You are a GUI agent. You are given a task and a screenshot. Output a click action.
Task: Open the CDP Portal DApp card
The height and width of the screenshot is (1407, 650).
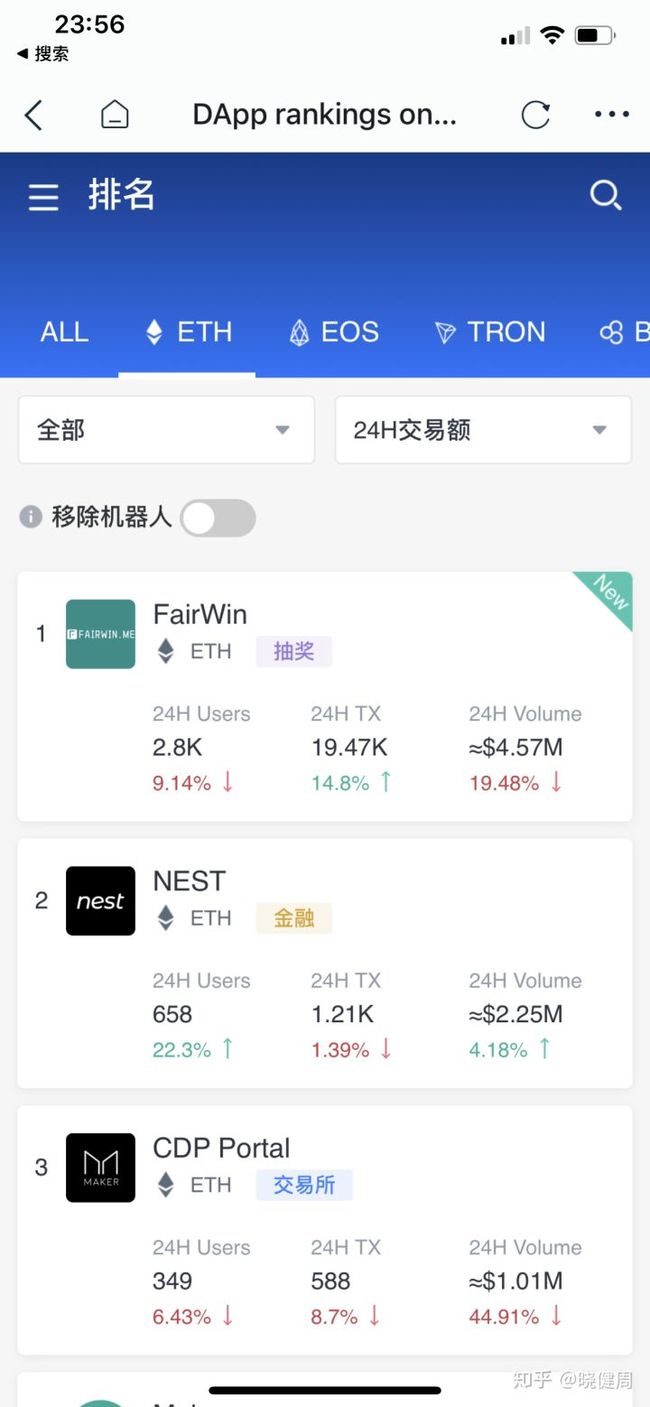(325, 1230)
